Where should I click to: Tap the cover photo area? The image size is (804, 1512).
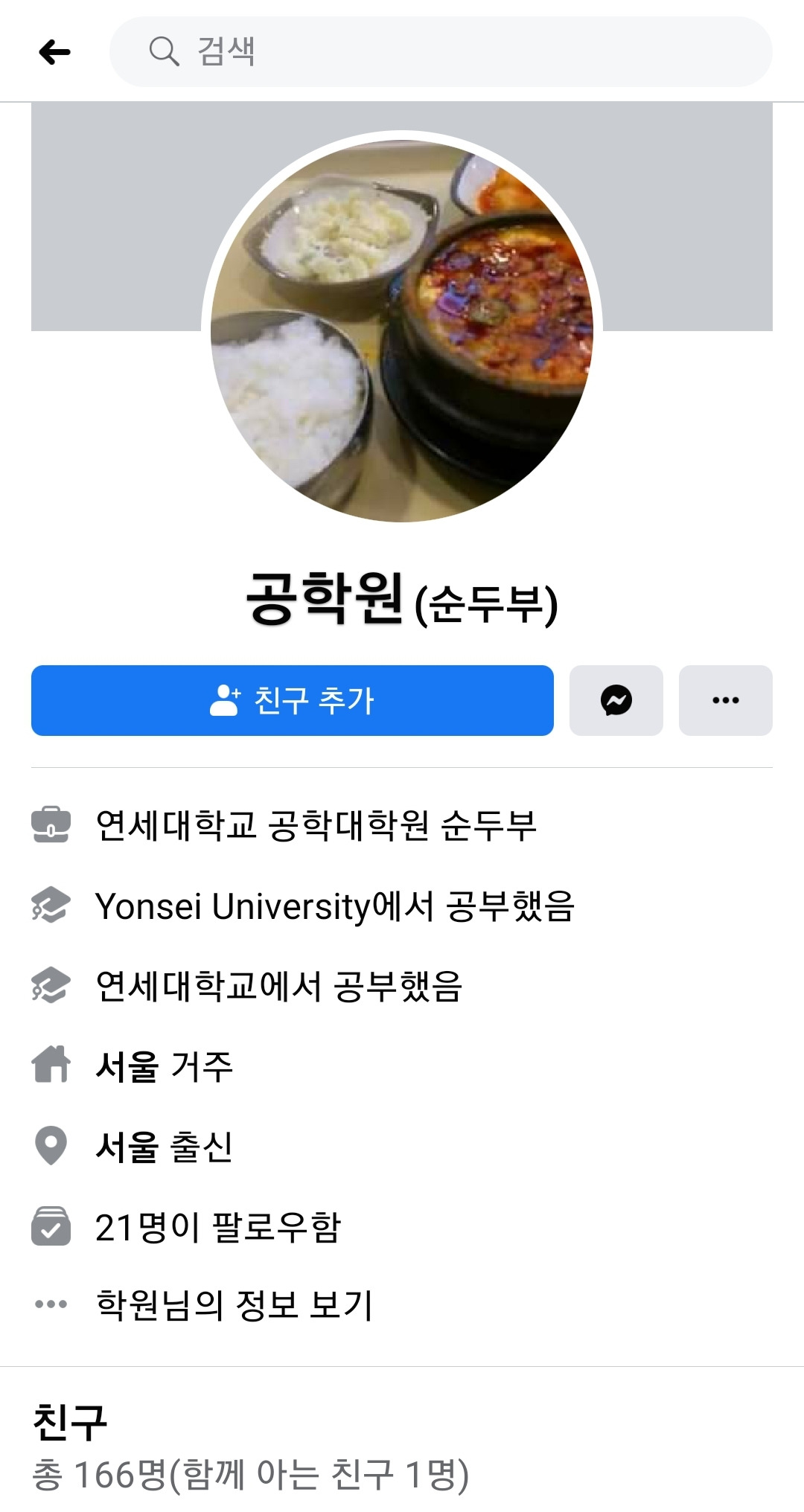click(112, 216)
